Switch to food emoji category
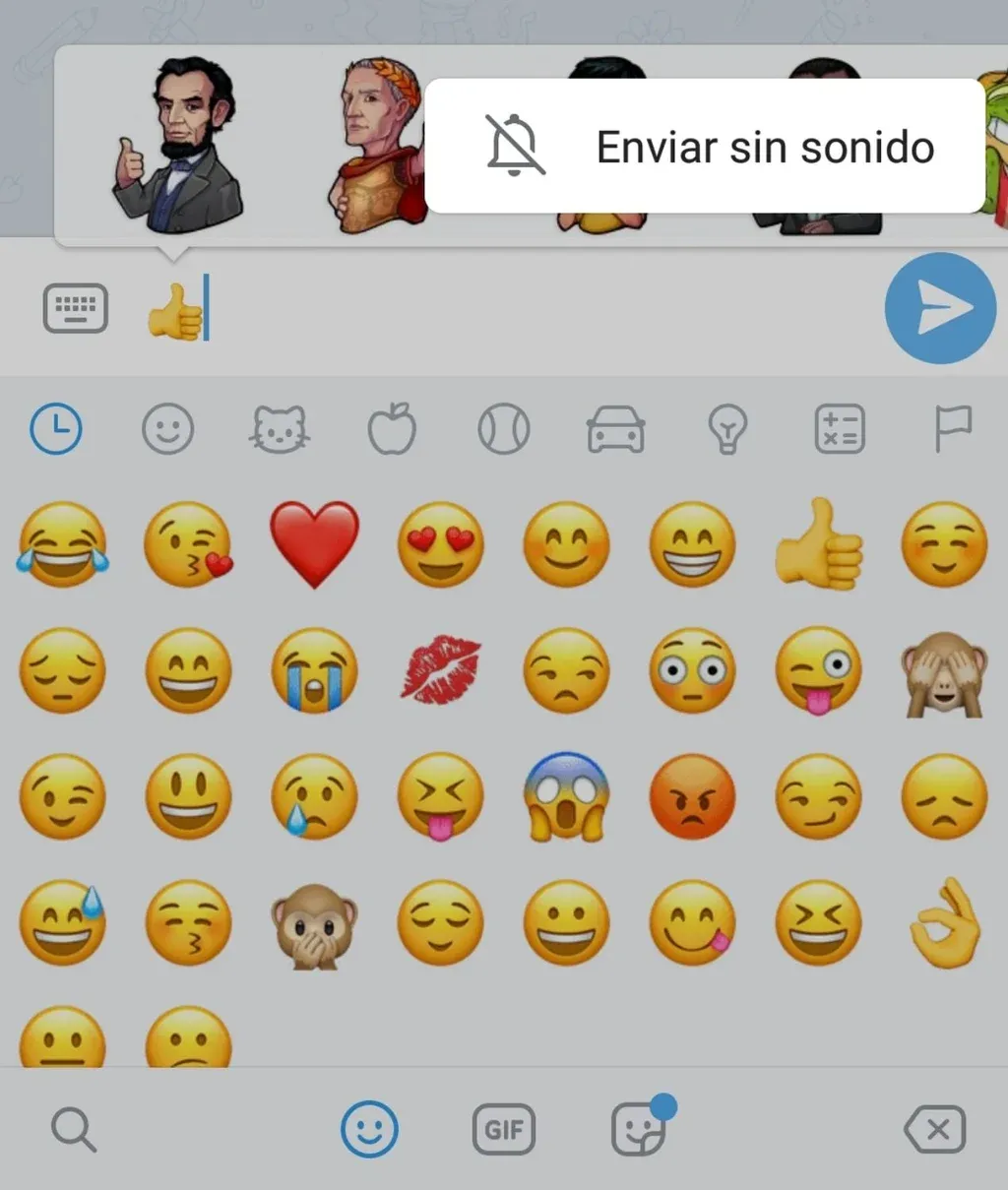 pos(392,429)
